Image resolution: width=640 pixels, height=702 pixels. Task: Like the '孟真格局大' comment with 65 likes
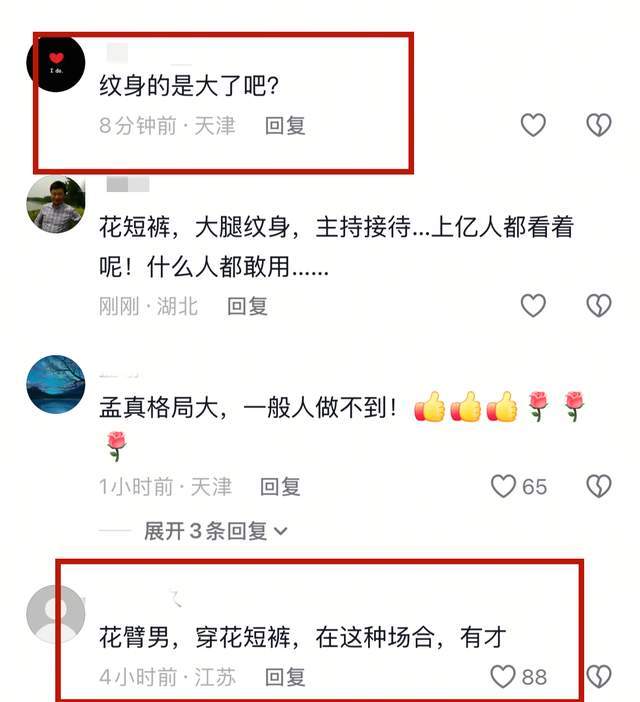[503, 487]
